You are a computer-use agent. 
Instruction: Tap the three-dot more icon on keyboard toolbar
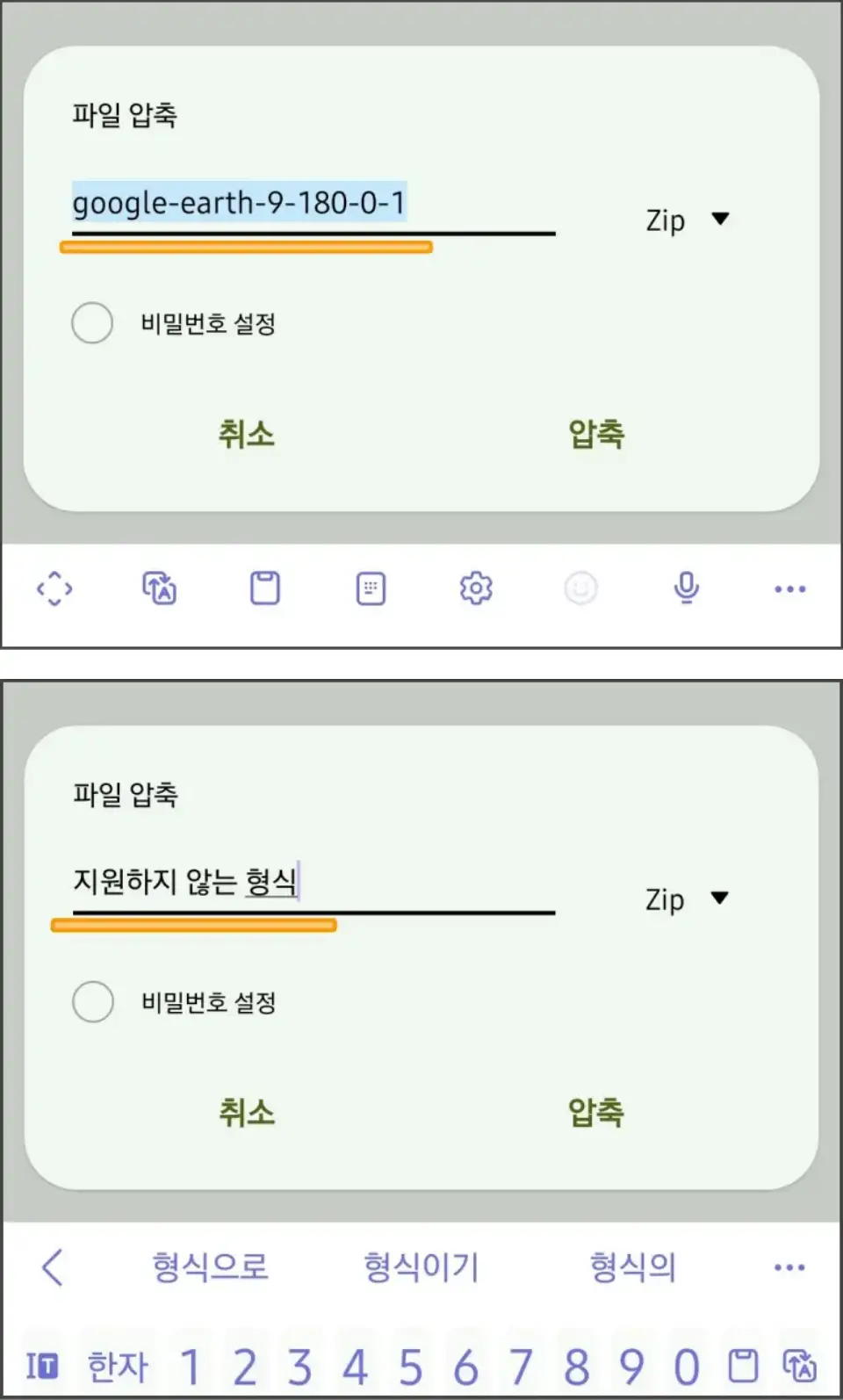[790, 588]
